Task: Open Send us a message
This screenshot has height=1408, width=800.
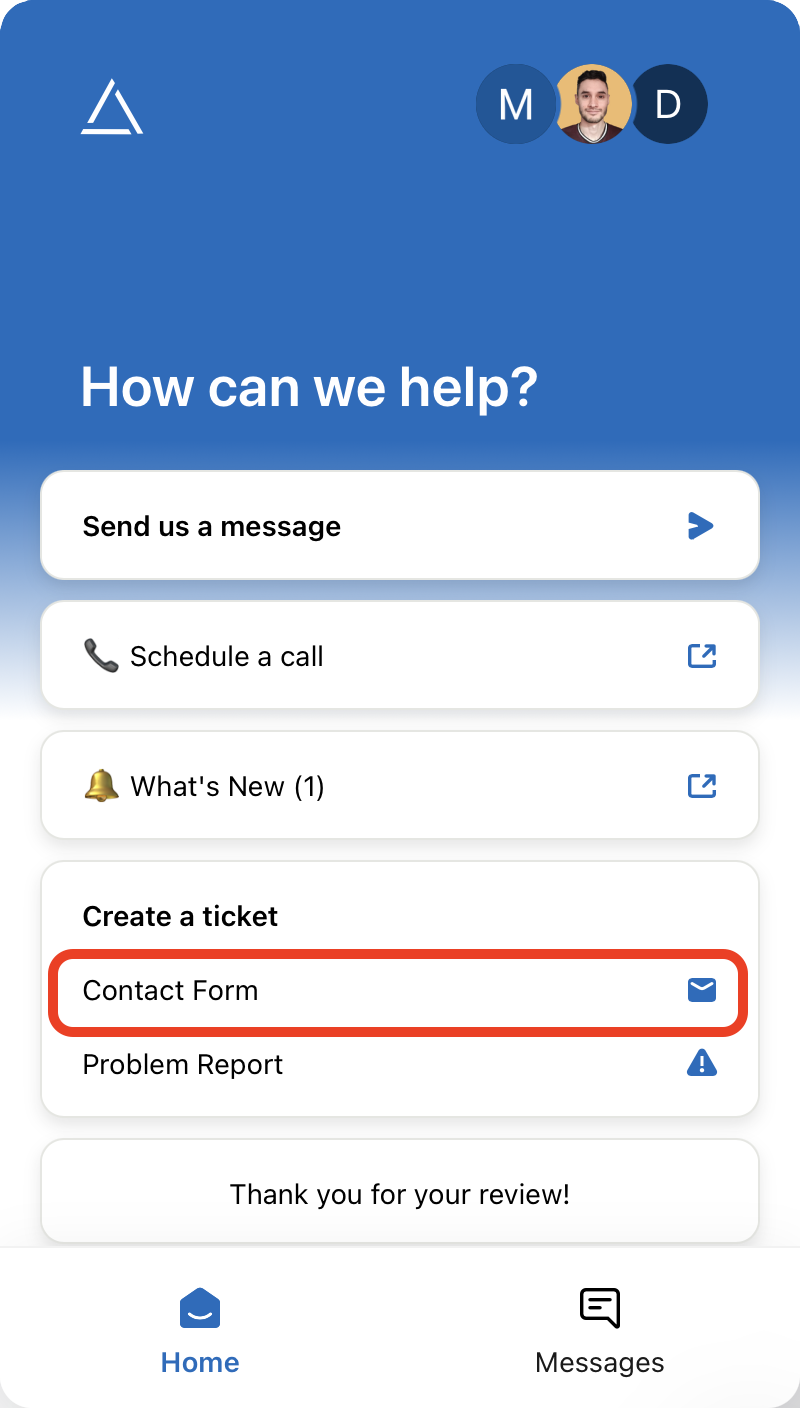Action: click(399, 526)
